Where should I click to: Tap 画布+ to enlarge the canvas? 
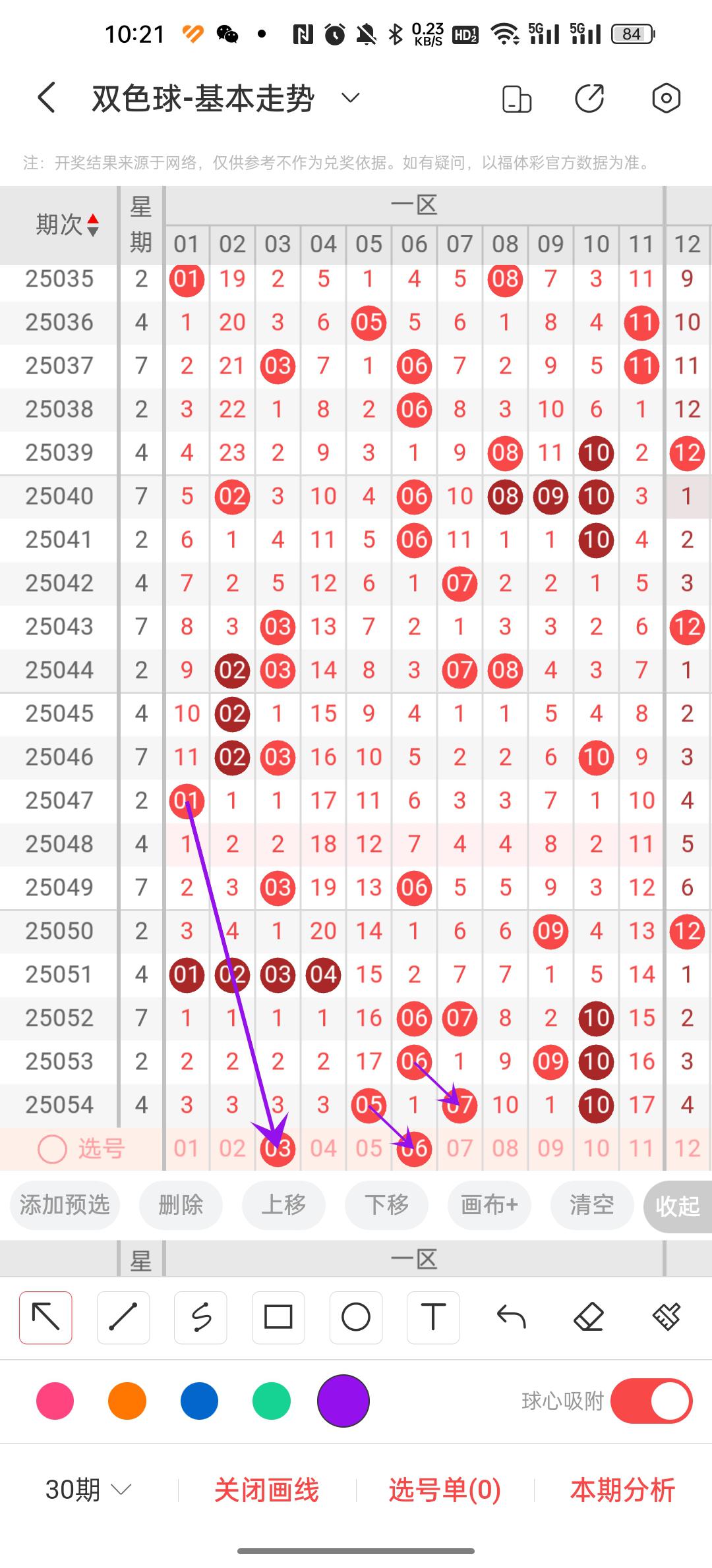click(x=489, y=1205)
